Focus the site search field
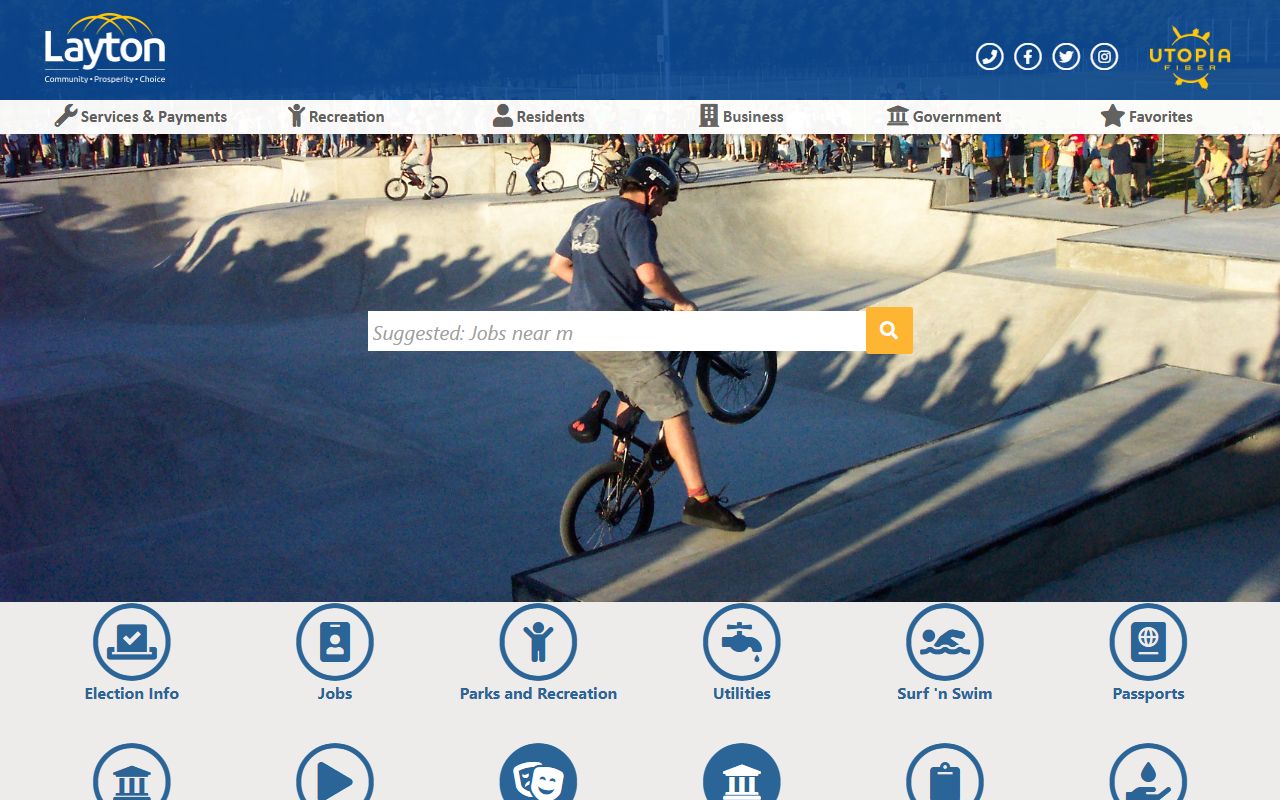1280x800 pixels. coord(616,332)
